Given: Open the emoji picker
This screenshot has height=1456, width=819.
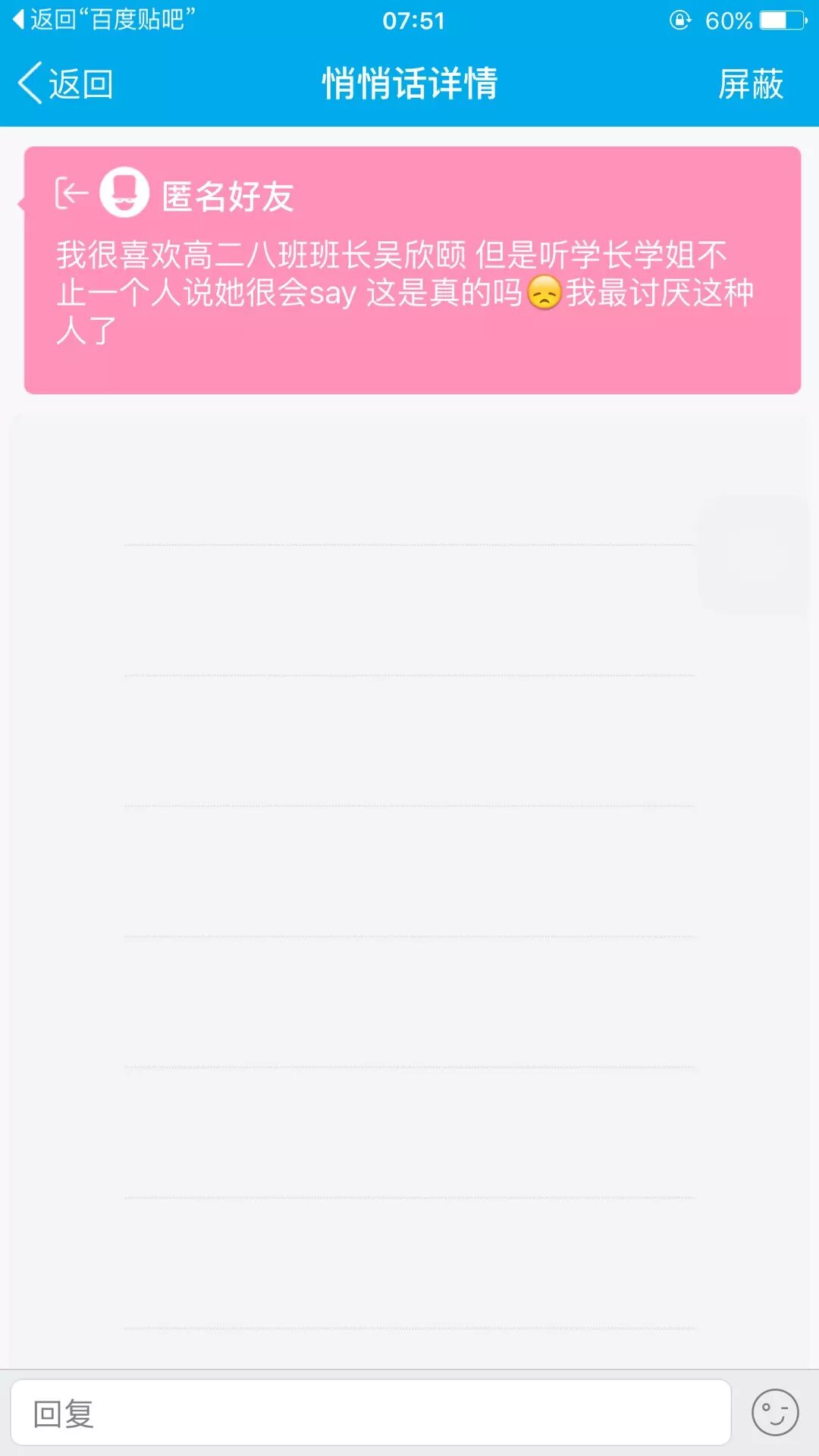Looking at the screenshot, I should pos(774,1413).
